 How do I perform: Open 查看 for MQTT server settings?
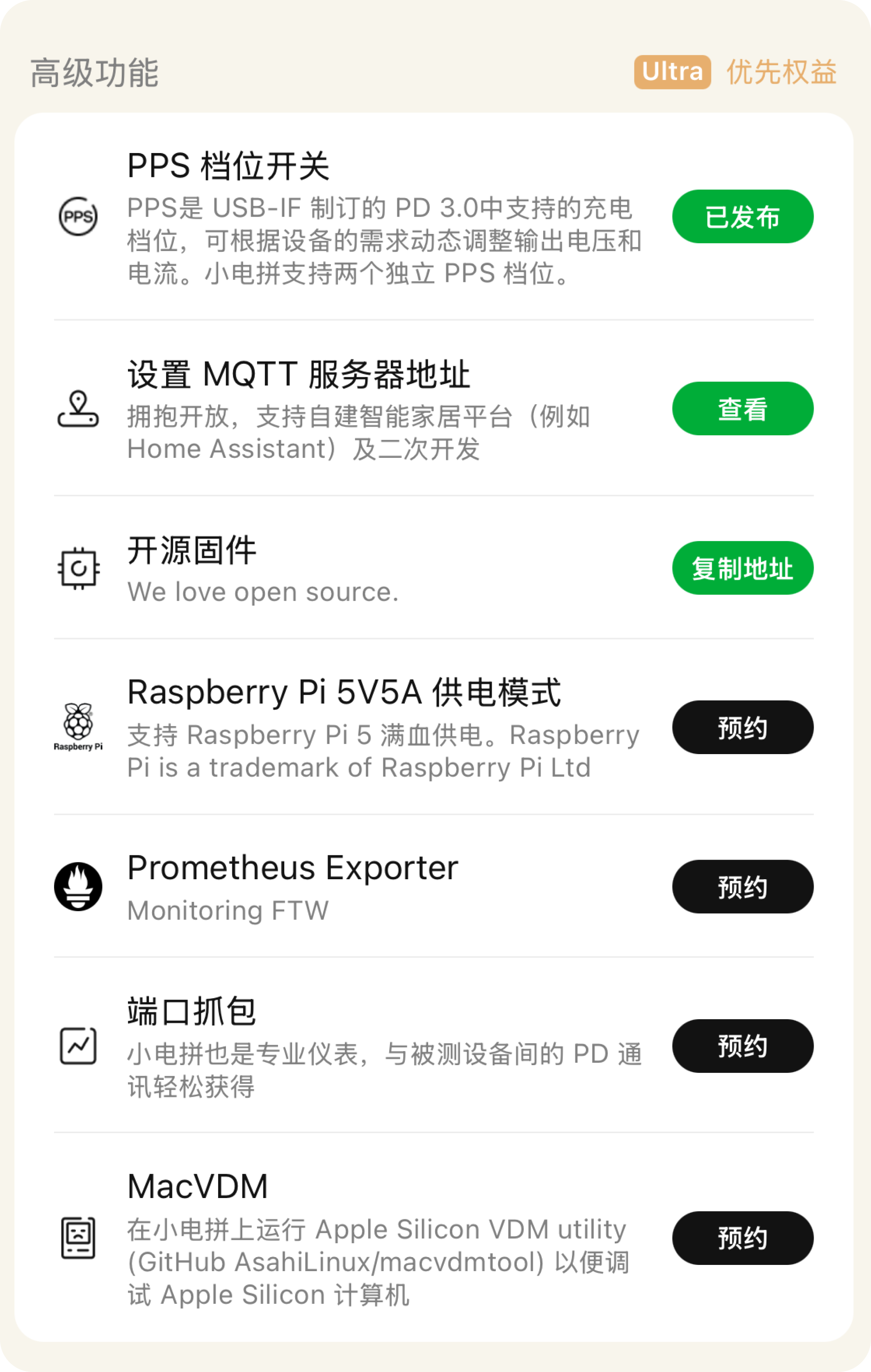[742, 408]
